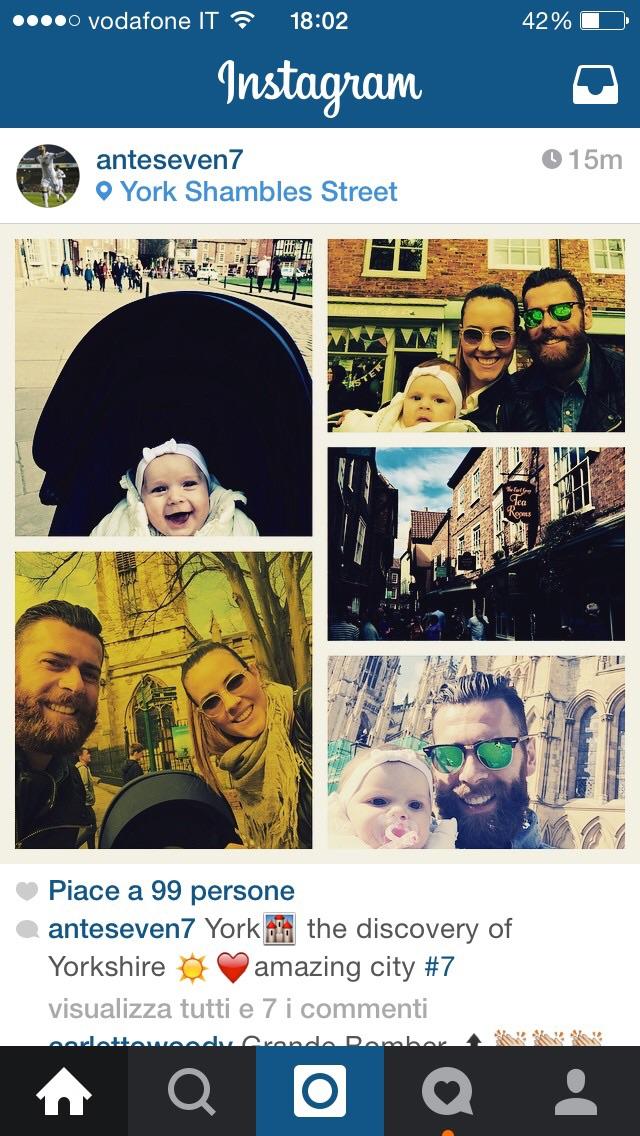View the 99 people who liked
This screenshot has width=640, height=1136.
click(172, 890)
